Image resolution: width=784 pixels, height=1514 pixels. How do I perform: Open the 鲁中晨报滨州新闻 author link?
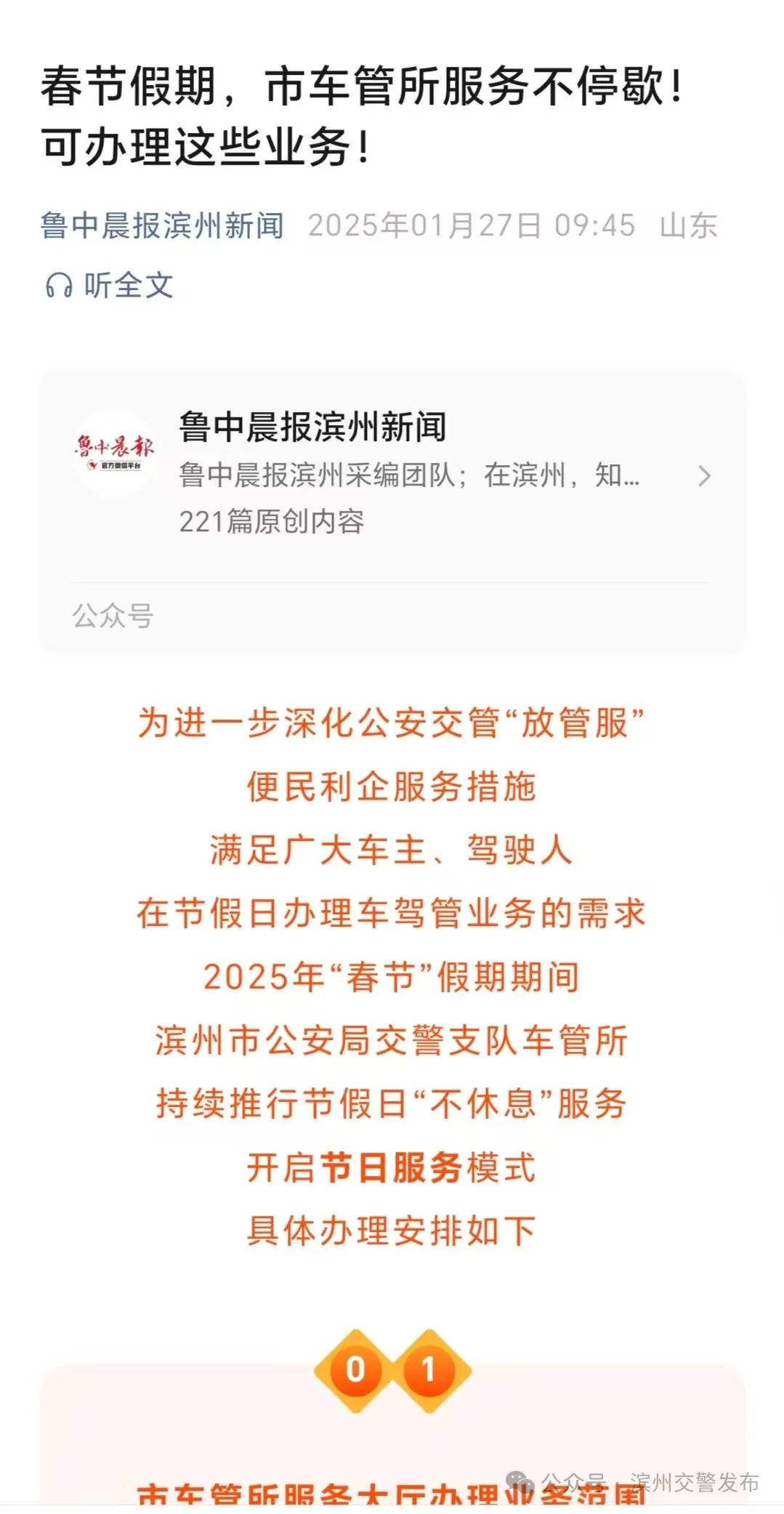(x=161, y=225)
